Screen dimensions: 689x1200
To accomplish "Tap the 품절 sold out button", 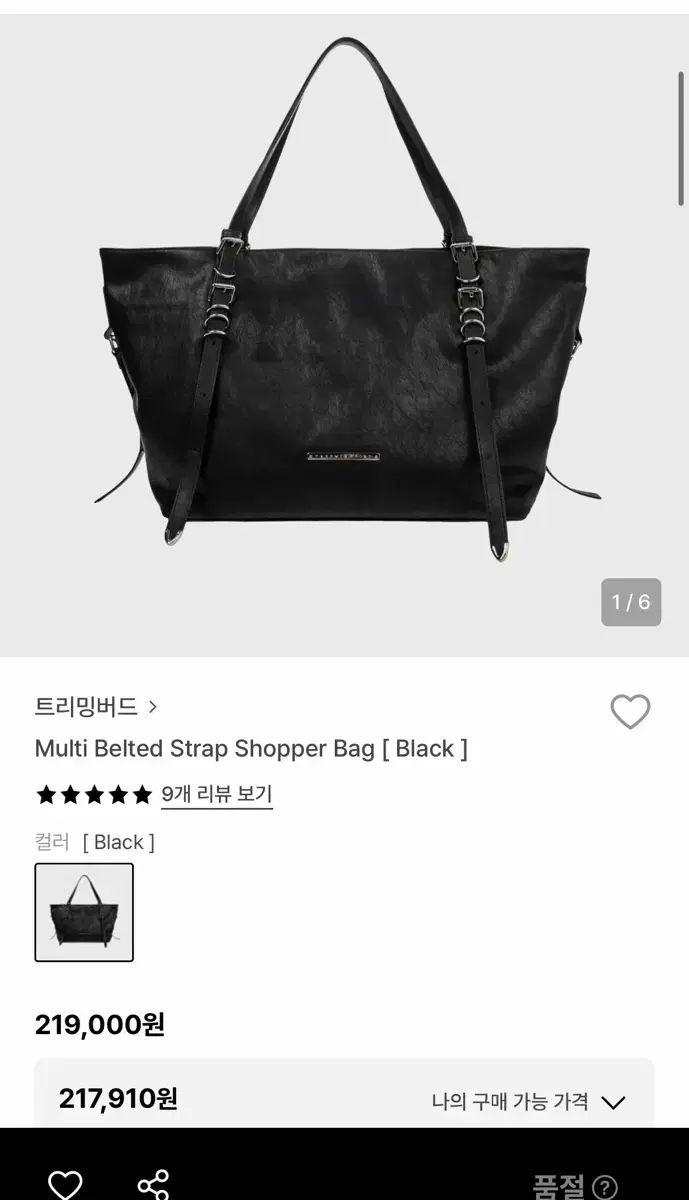I will coord(574,1187).
